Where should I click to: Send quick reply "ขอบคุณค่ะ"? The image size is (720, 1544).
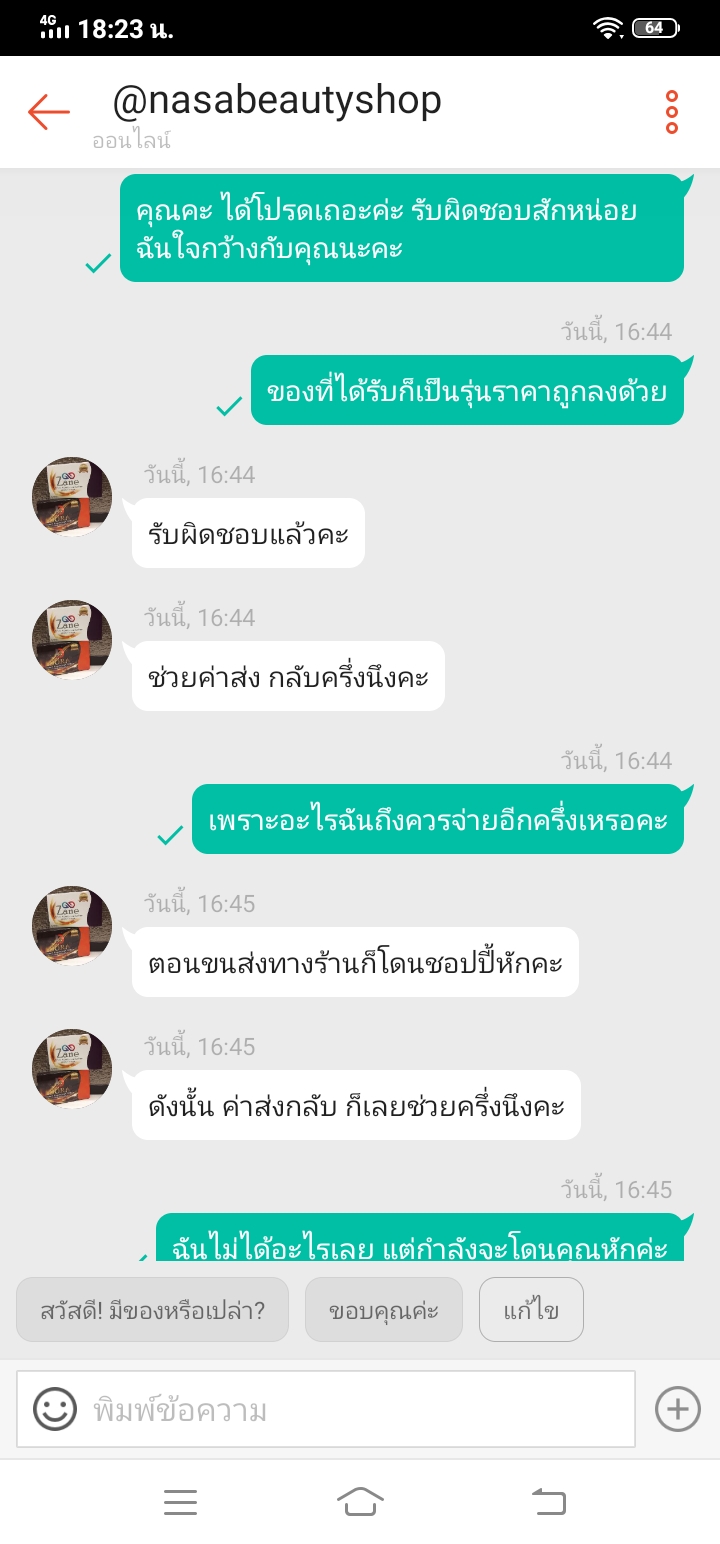point(384,1310)
